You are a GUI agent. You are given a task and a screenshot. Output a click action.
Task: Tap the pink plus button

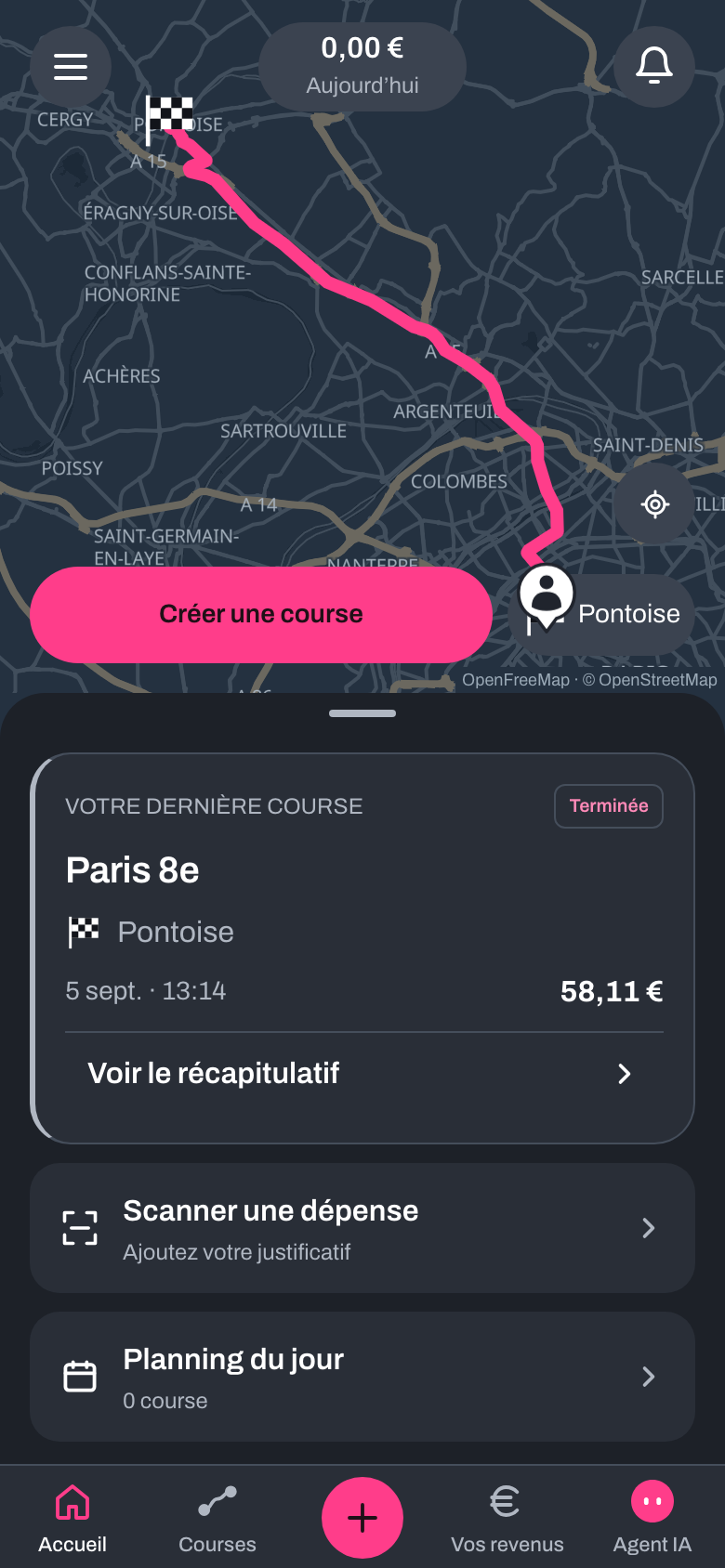[362, 1518]
